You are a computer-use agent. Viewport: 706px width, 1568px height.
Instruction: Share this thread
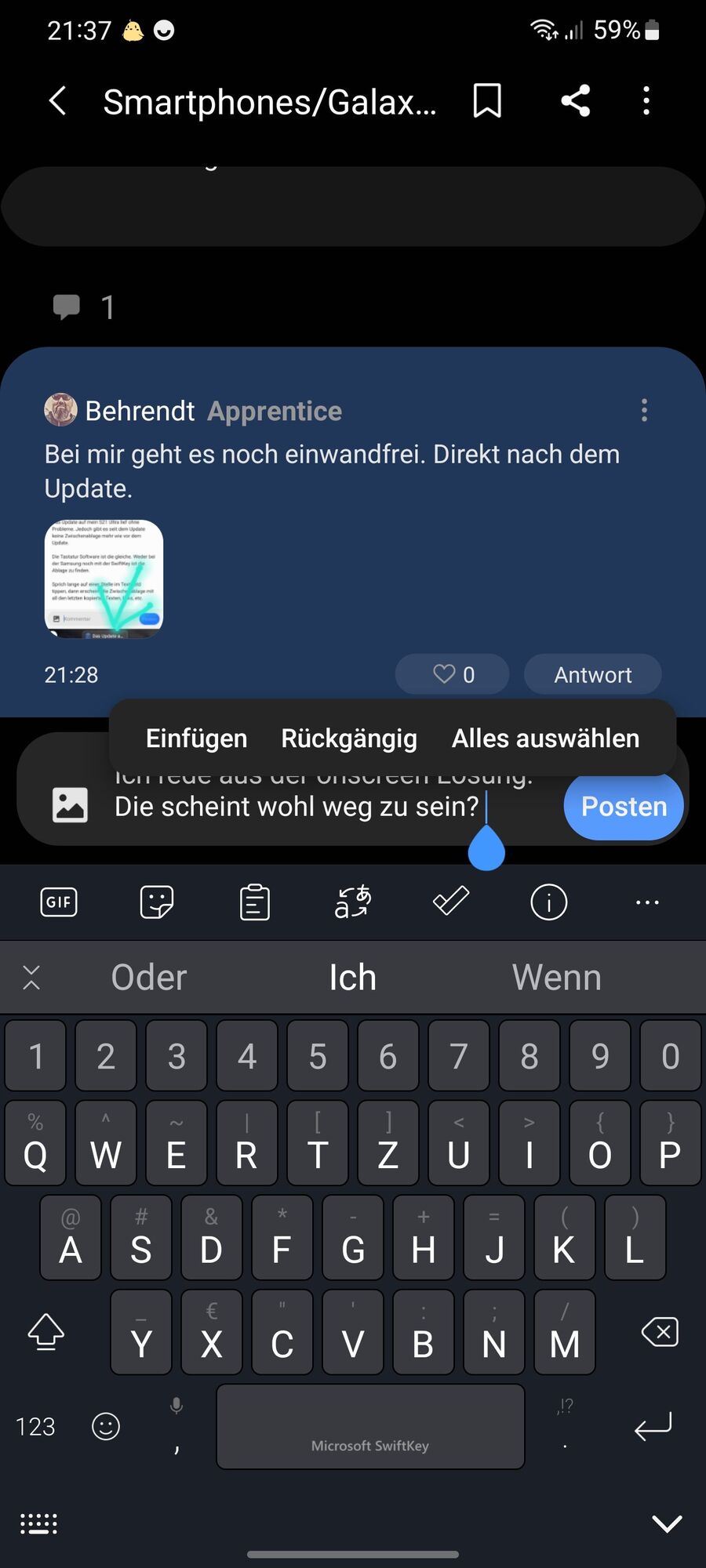(576, 101)
